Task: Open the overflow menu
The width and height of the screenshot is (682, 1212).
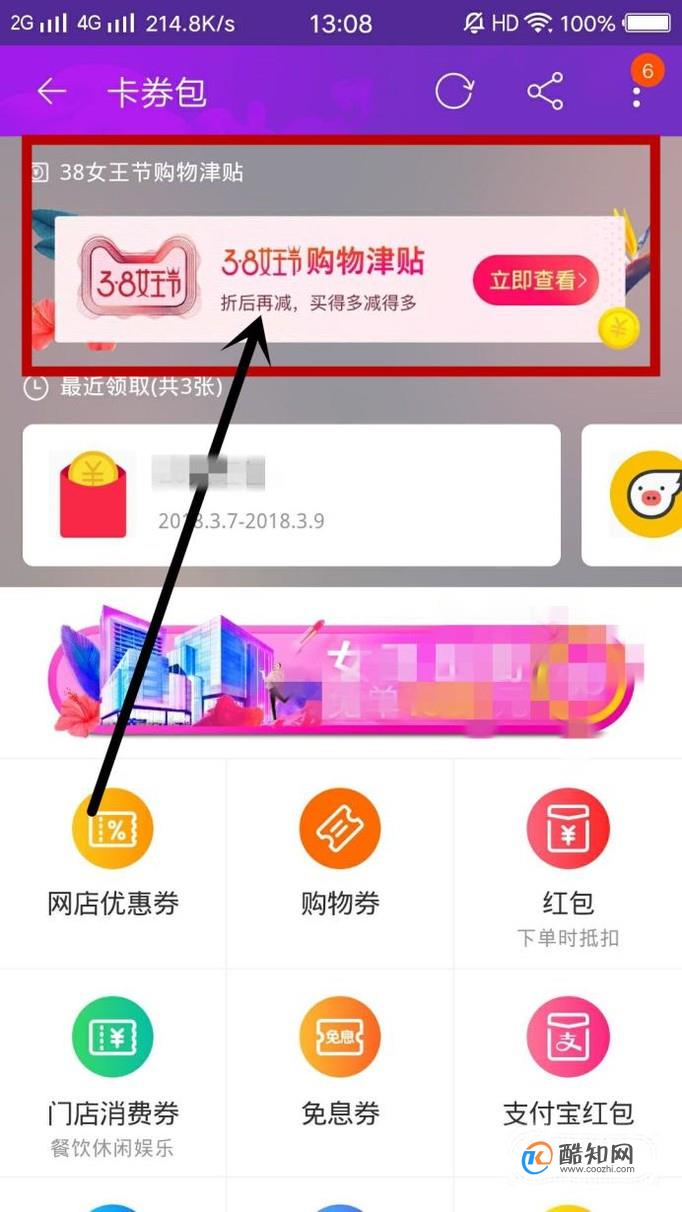Action: [638, 94]
